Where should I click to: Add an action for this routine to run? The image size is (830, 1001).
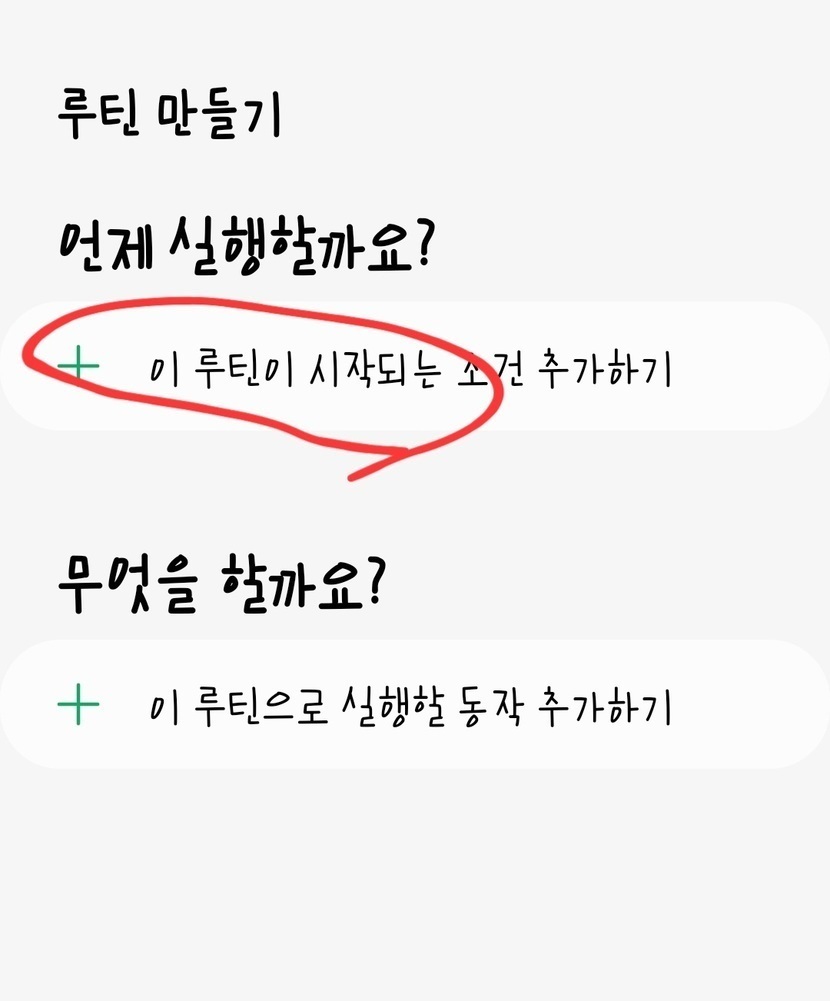(410, 706)
